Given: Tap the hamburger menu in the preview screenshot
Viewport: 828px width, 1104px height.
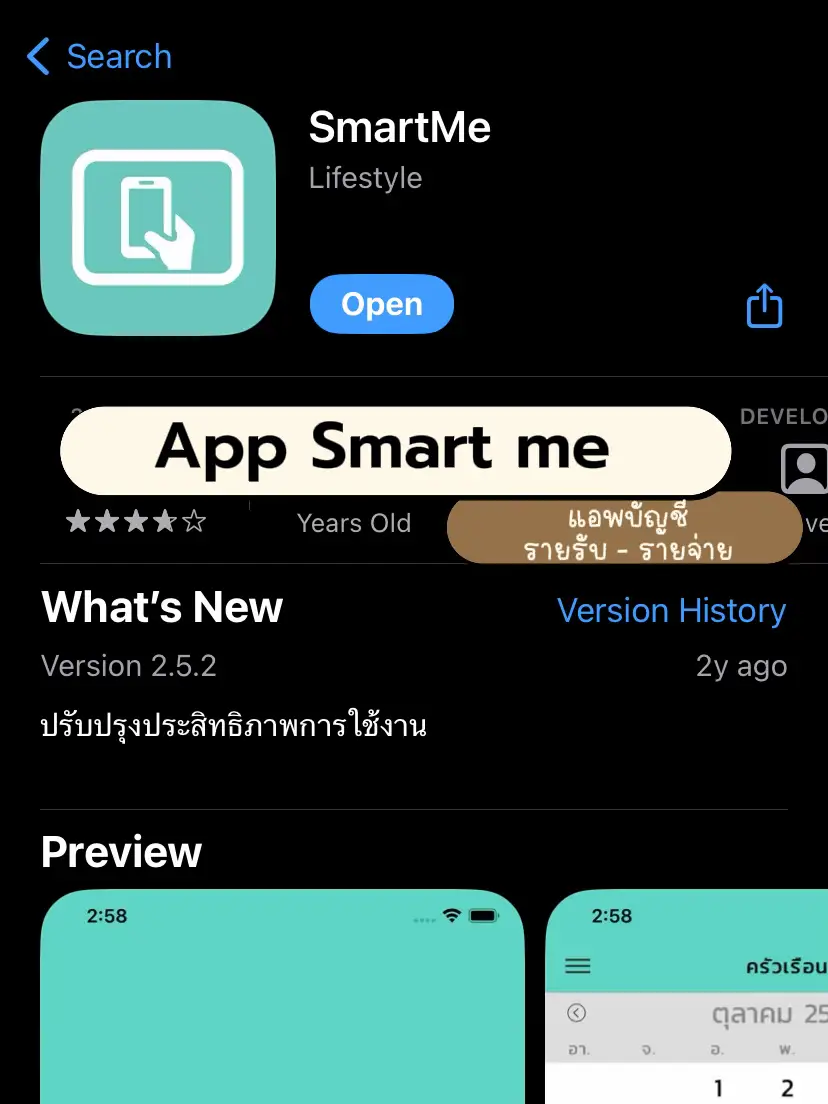Looking at the screenshot, I should (x=577, y=966).
